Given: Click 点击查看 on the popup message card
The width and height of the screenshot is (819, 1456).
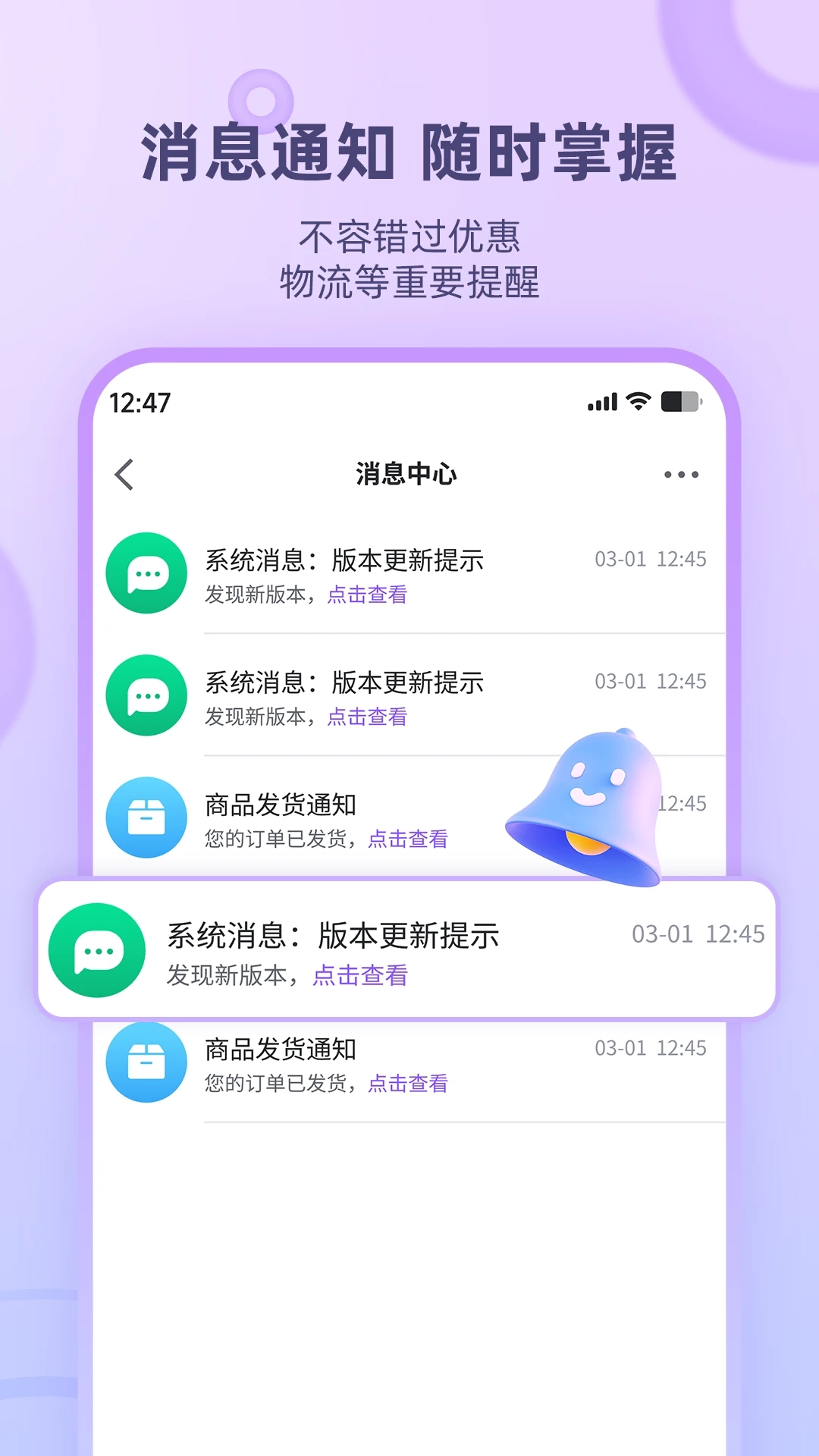Looking at the screenshot, I should pos(360,976).
